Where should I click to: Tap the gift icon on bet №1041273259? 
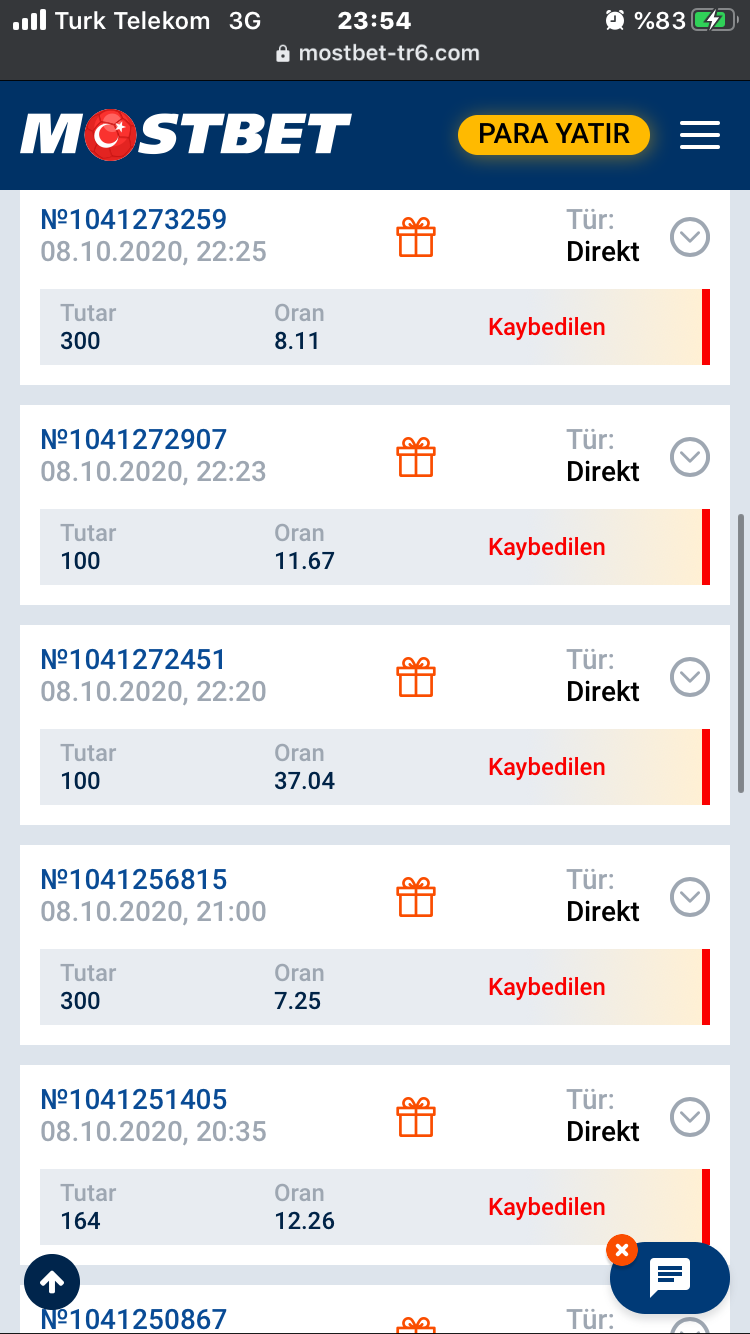416,237
